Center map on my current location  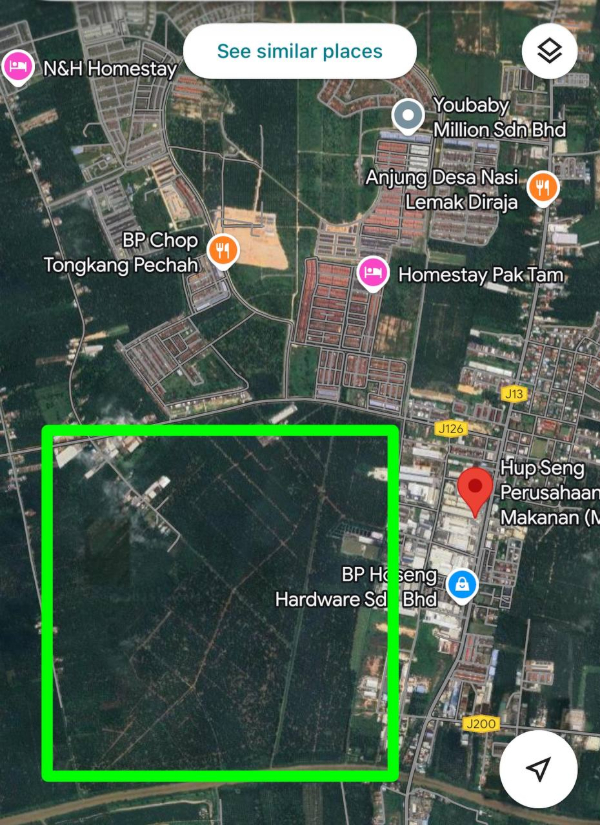point(539,768)
